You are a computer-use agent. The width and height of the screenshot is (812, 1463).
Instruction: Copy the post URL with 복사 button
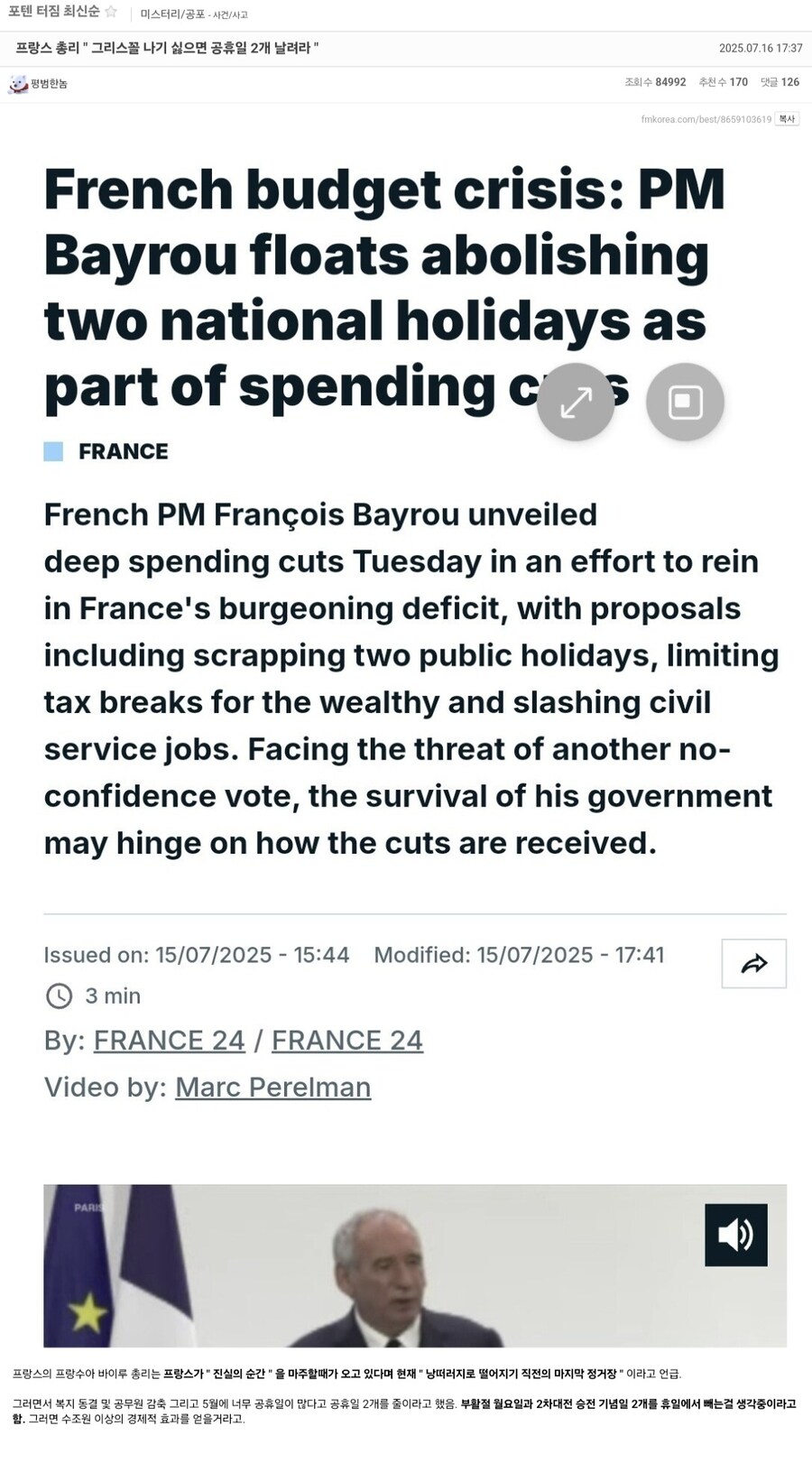coord(787,119)
